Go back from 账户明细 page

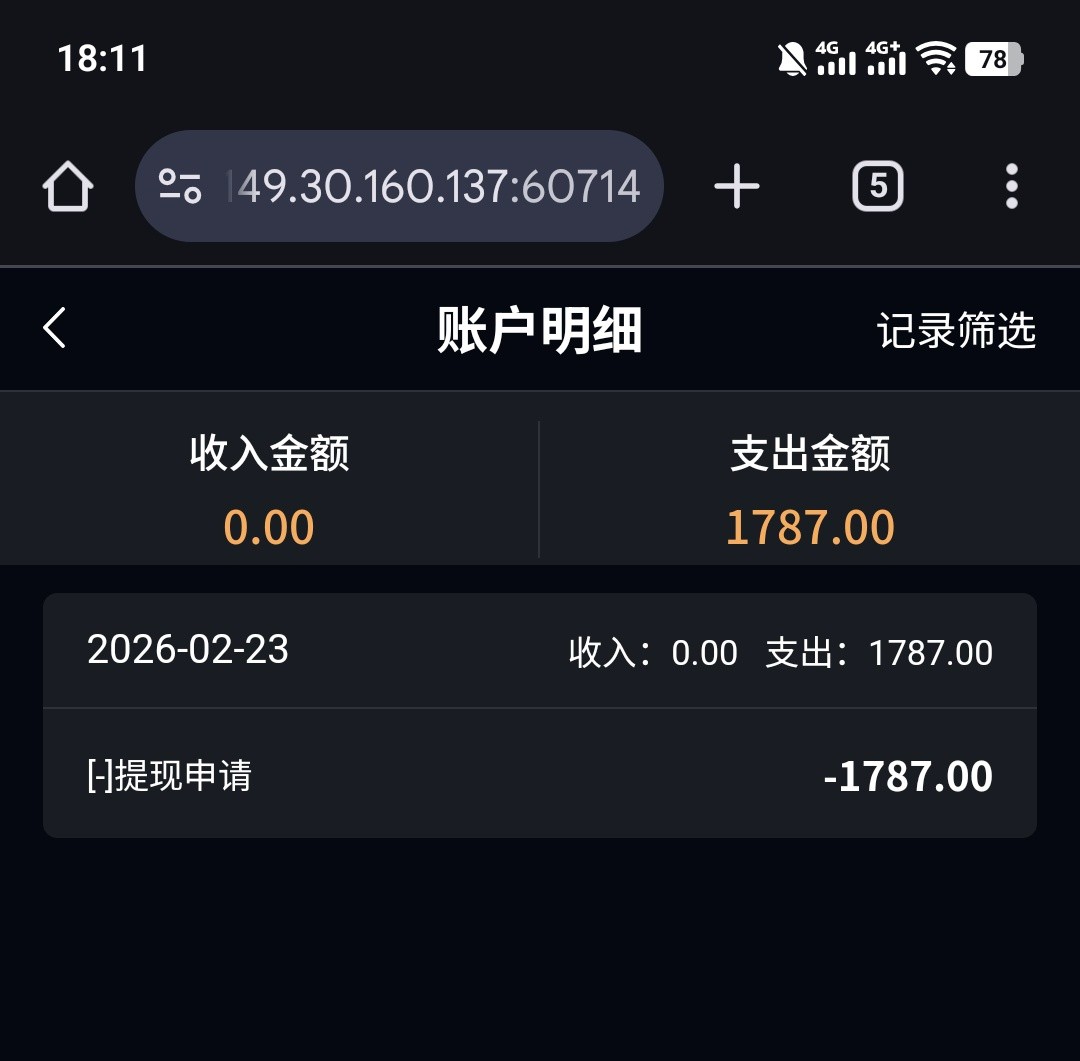[55, 328]
